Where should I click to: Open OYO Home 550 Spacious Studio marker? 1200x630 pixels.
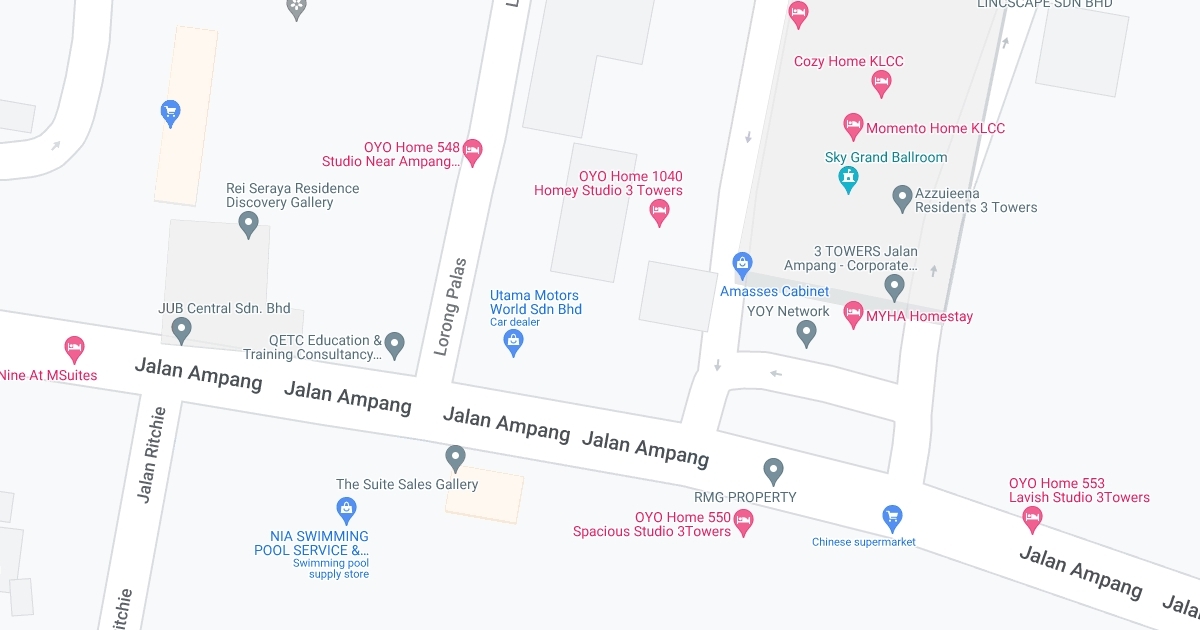(743, 520)
